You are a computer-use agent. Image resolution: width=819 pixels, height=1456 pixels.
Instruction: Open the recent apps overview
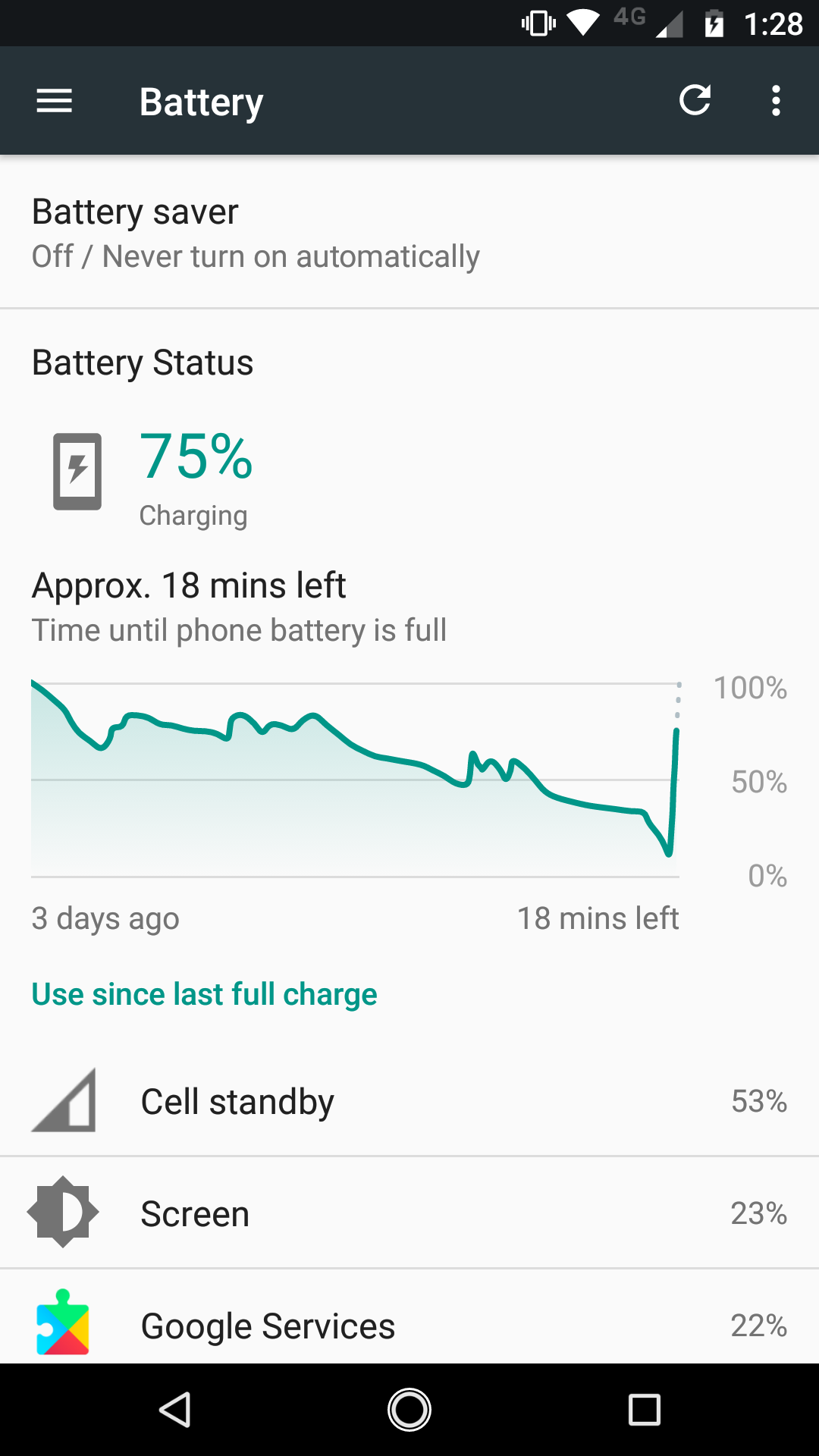pyautogui.click(x=645, y=1410)
